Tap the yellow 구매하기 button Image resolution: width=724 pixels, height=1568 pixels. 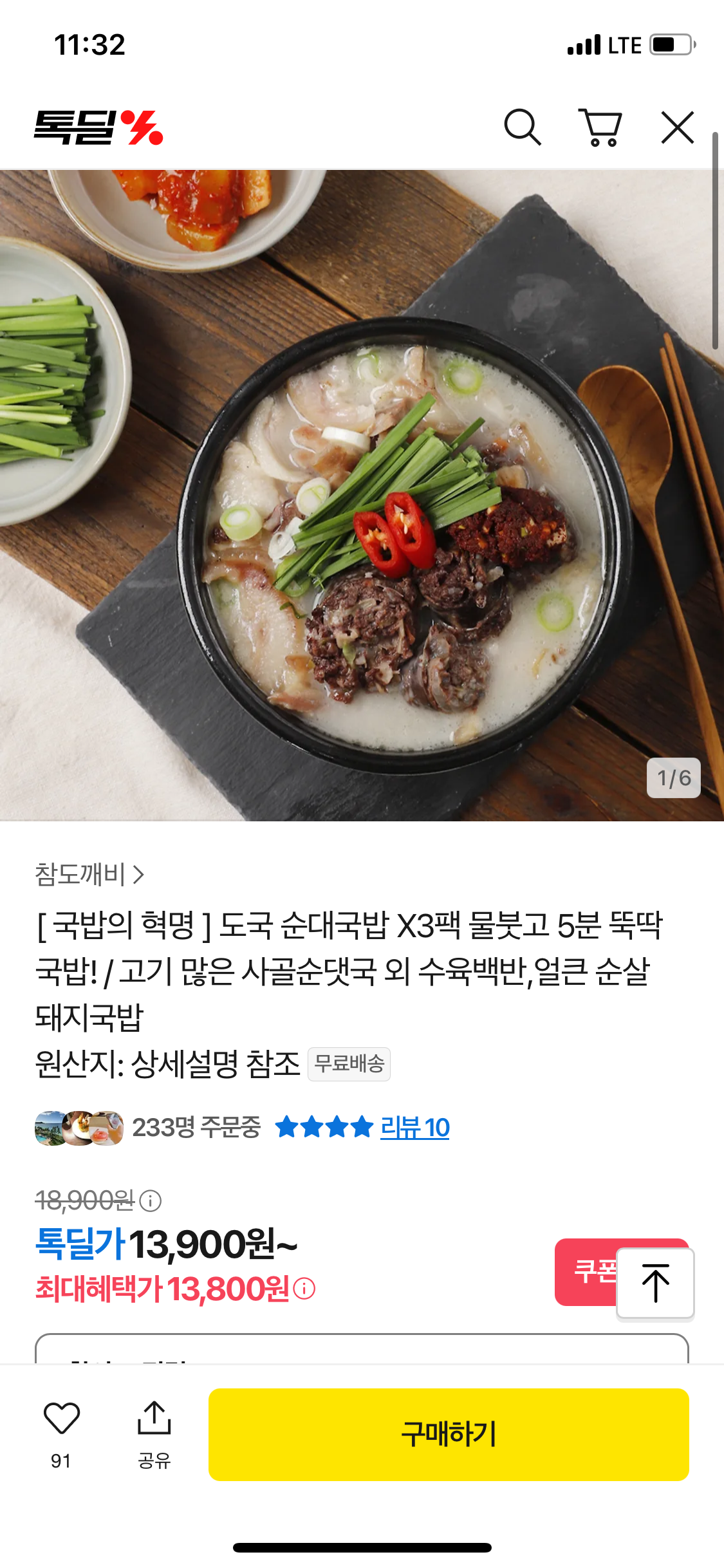coord(449,1434)
